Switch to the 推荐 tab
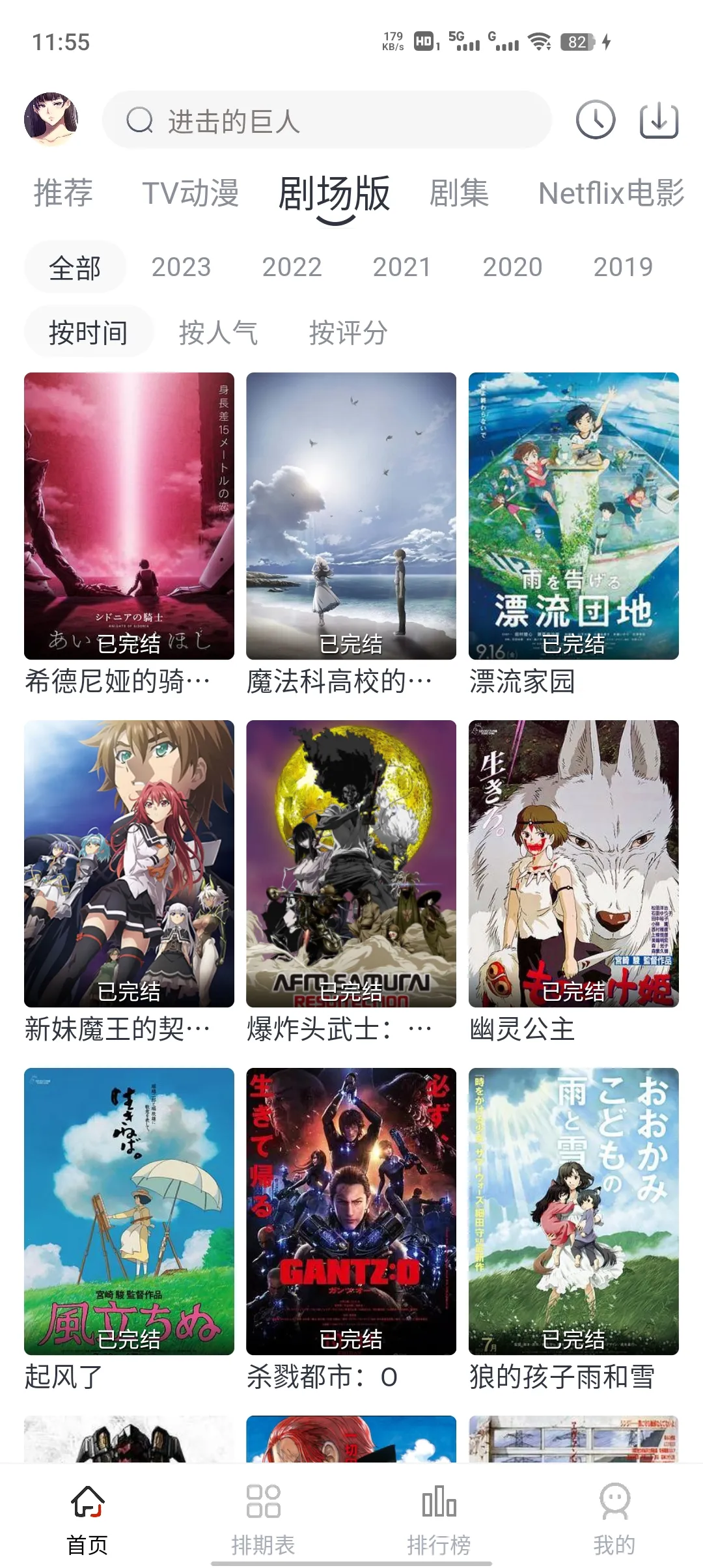This screenshot has height=1568, width=703. tap(63, 193)
